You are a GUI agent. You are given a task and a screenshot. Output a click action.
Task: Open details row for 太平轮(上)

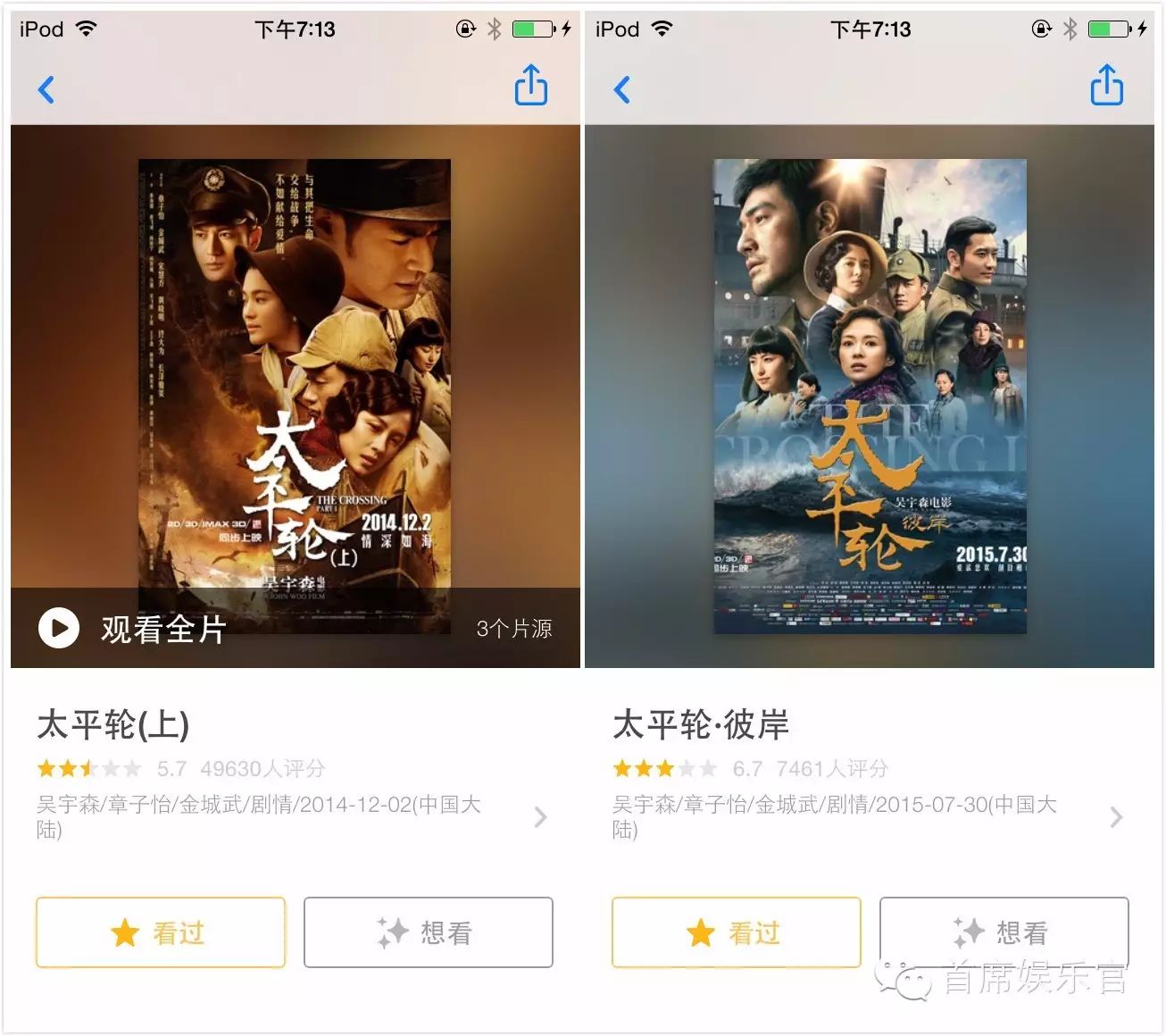[539, 816]
